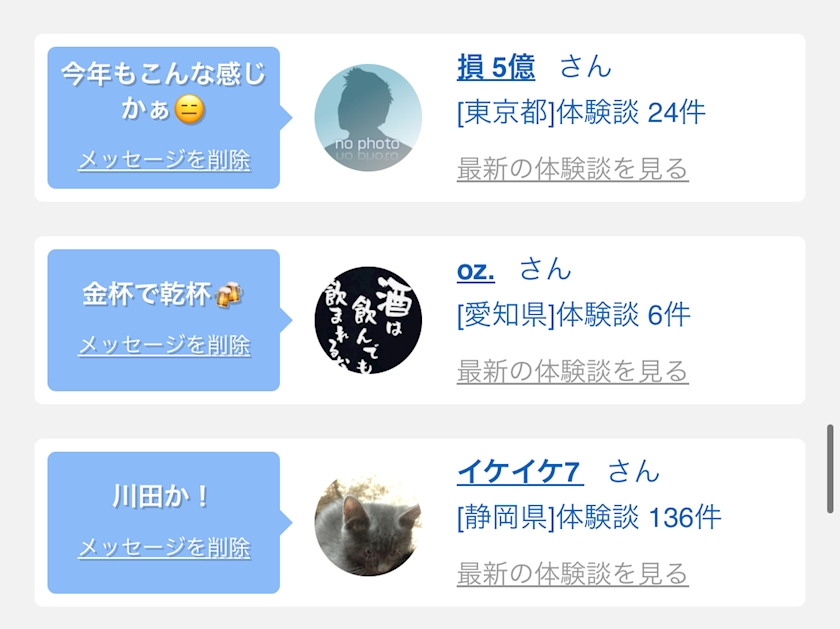View latest reviews by イケイケ7
This screenshot has height=629, width=840.
[x=572, y=574]
